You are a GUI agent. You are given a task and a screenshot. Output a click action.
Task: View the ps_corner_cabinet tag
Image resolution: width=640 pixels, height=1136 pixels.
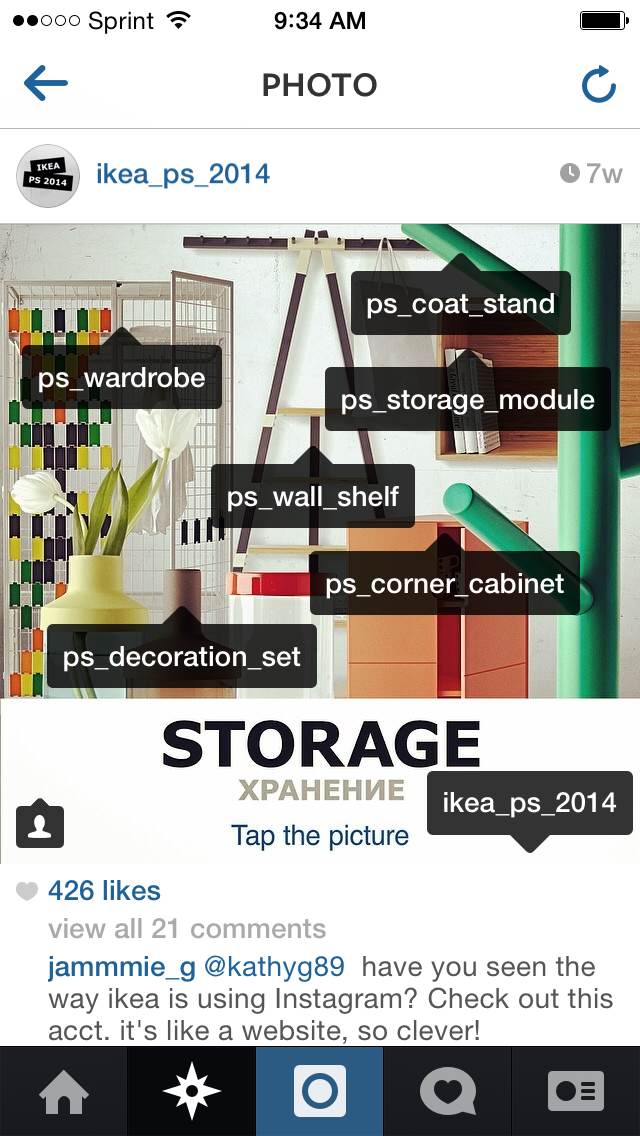[444, 584]
